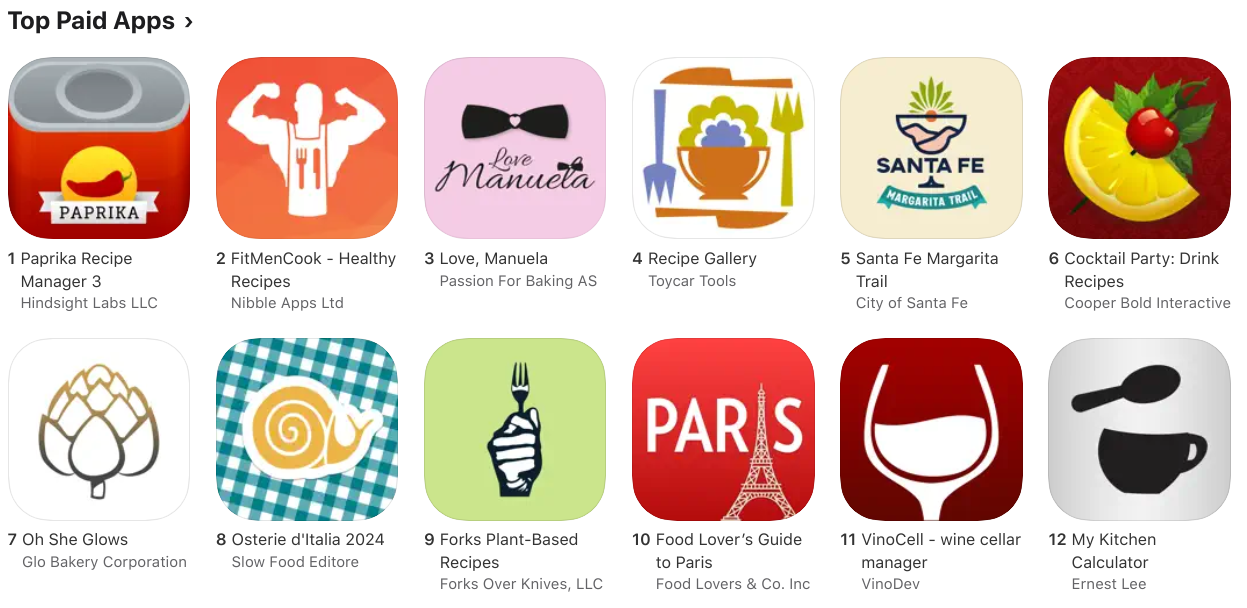This screenshot has height=608, width=1247.
Task: Open Osterie d'Italia 2024 app
Action: [x=307, y=429]
